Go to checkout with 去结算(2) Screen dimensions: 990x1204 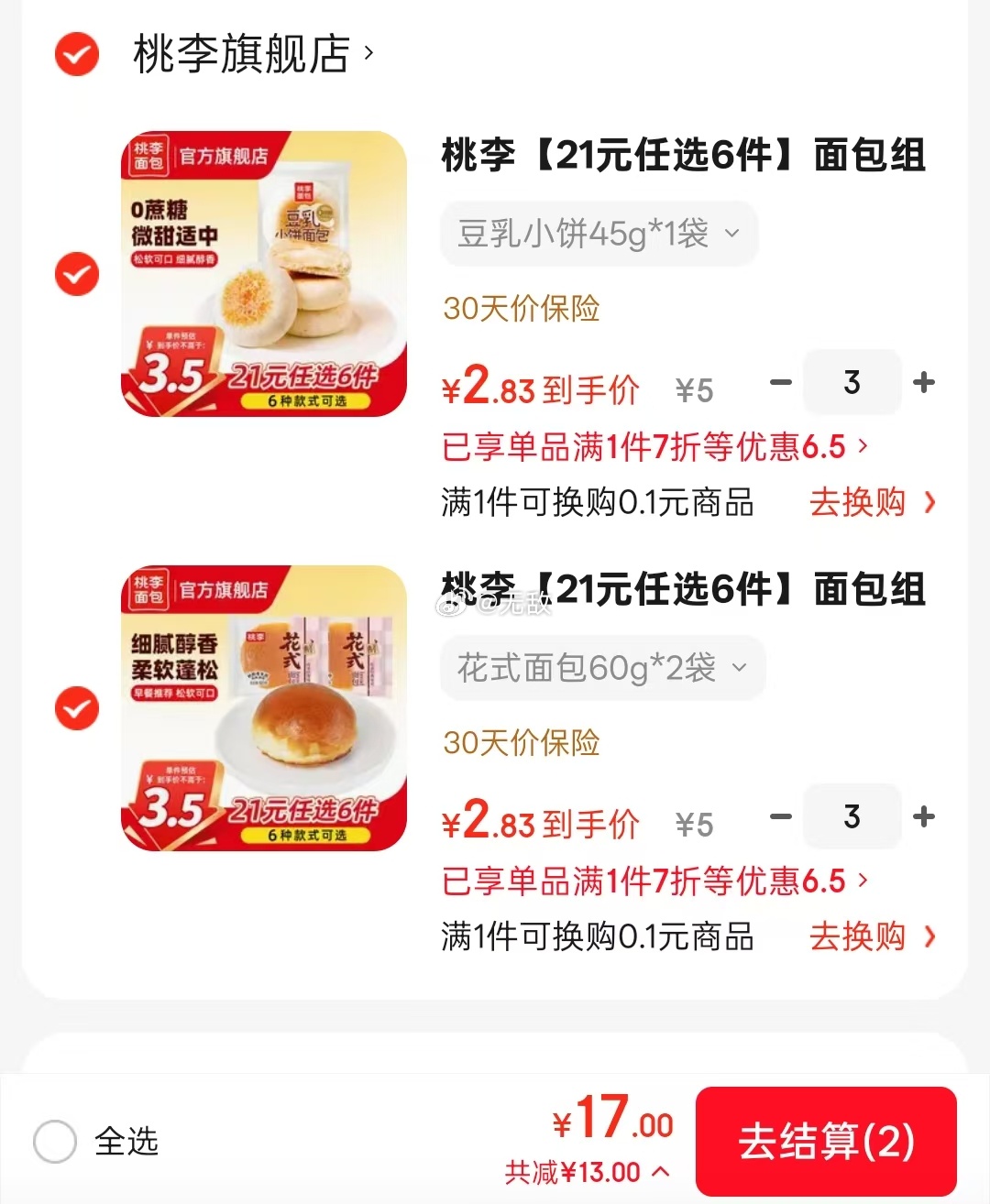click(x=826, y=1142)
